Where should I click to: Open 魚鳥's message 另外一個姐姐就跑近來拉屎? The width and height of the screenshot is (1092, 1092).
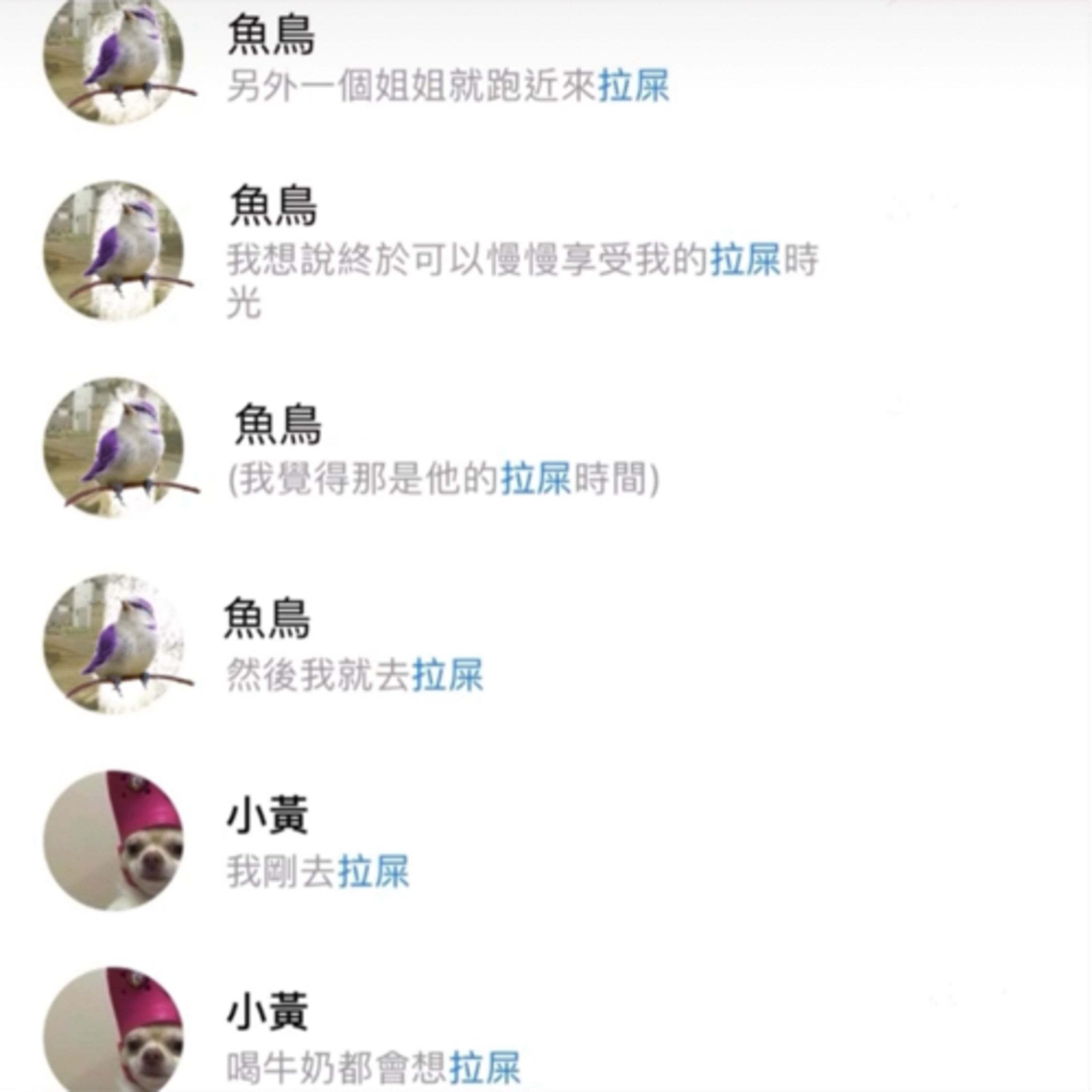[x=448, y=86]
